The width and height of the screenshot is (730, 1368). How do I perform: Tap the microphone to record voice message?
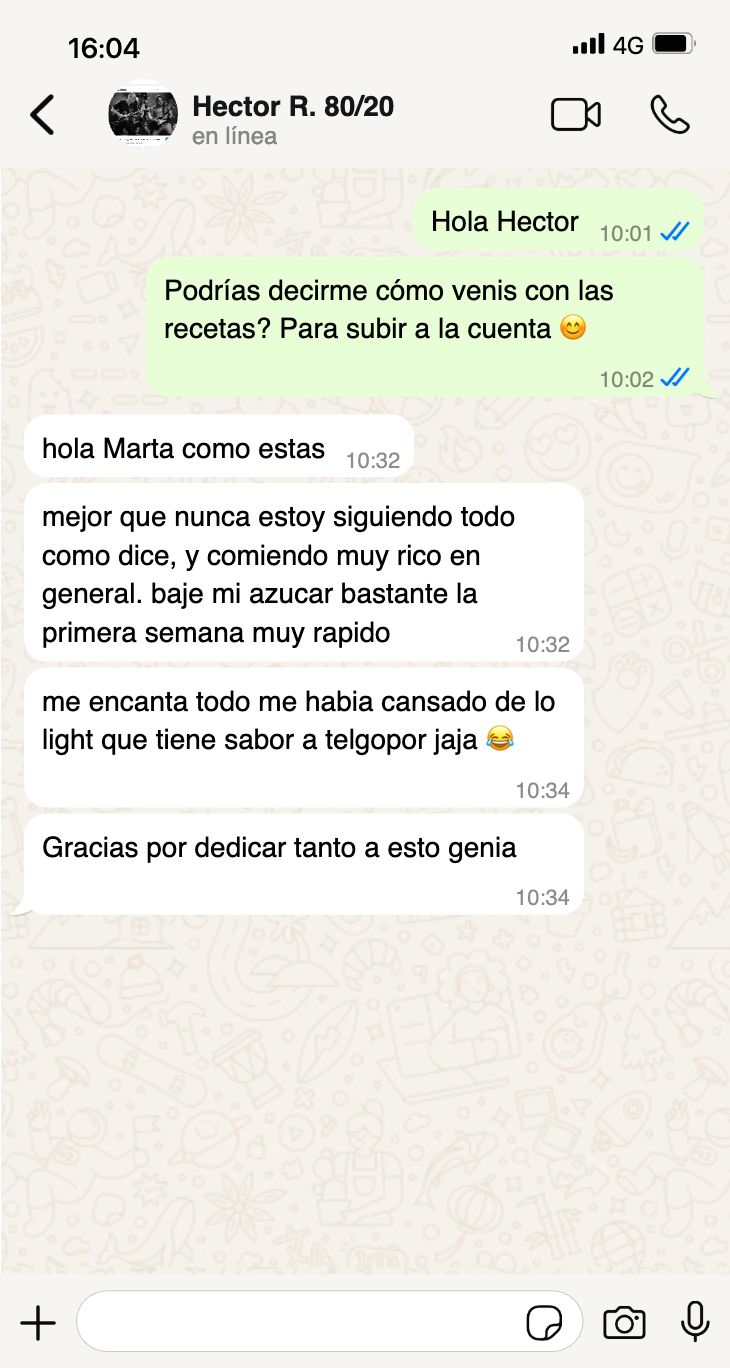coord(695,1322)
